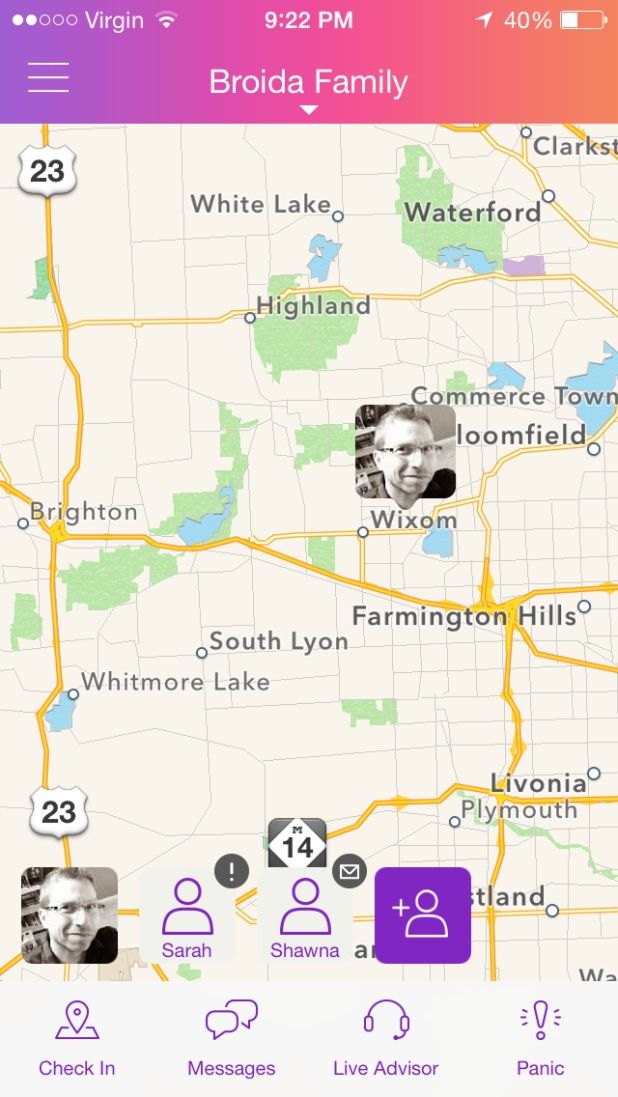Select family member Shawna

coord(304,916)
